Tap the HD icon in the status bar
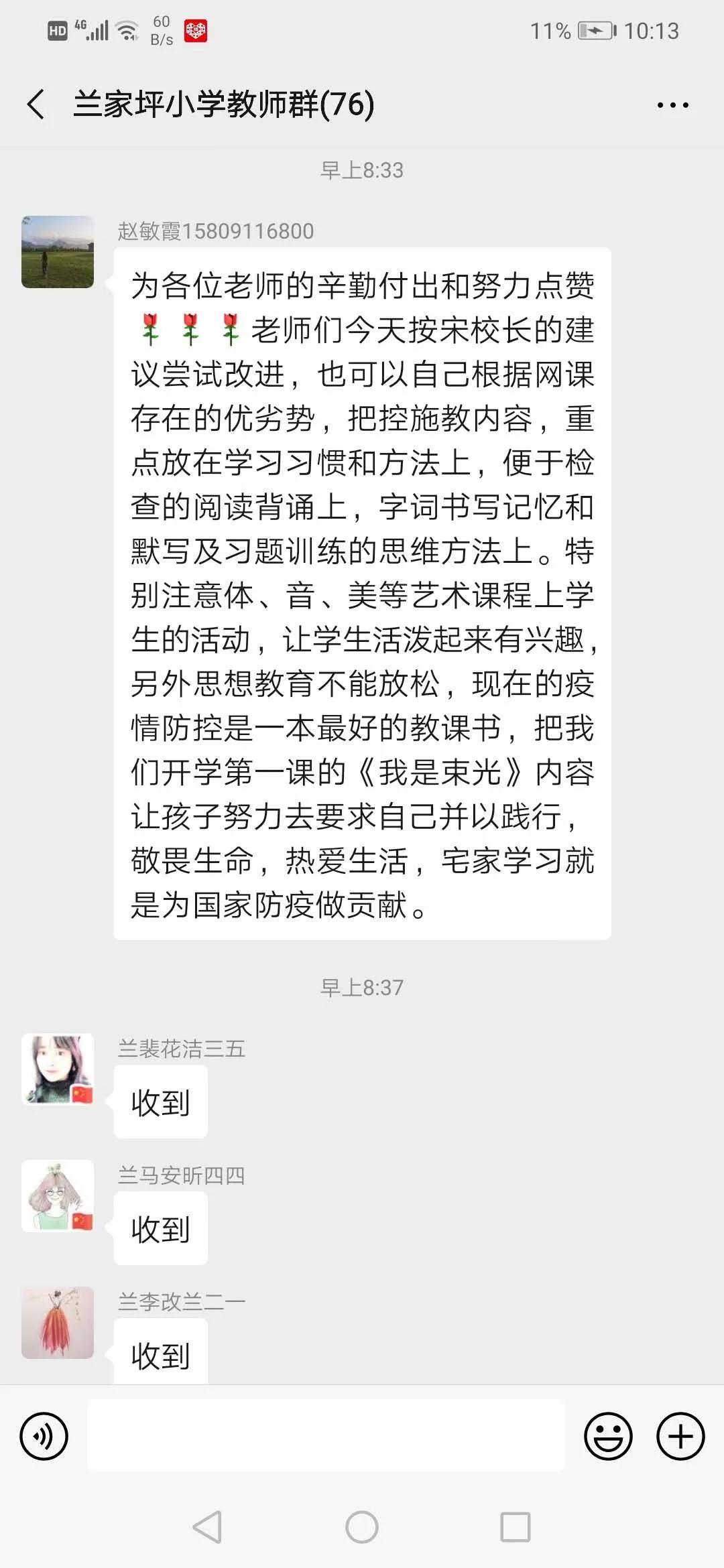This screenshot has width=724, height=1568. (58, 29)
